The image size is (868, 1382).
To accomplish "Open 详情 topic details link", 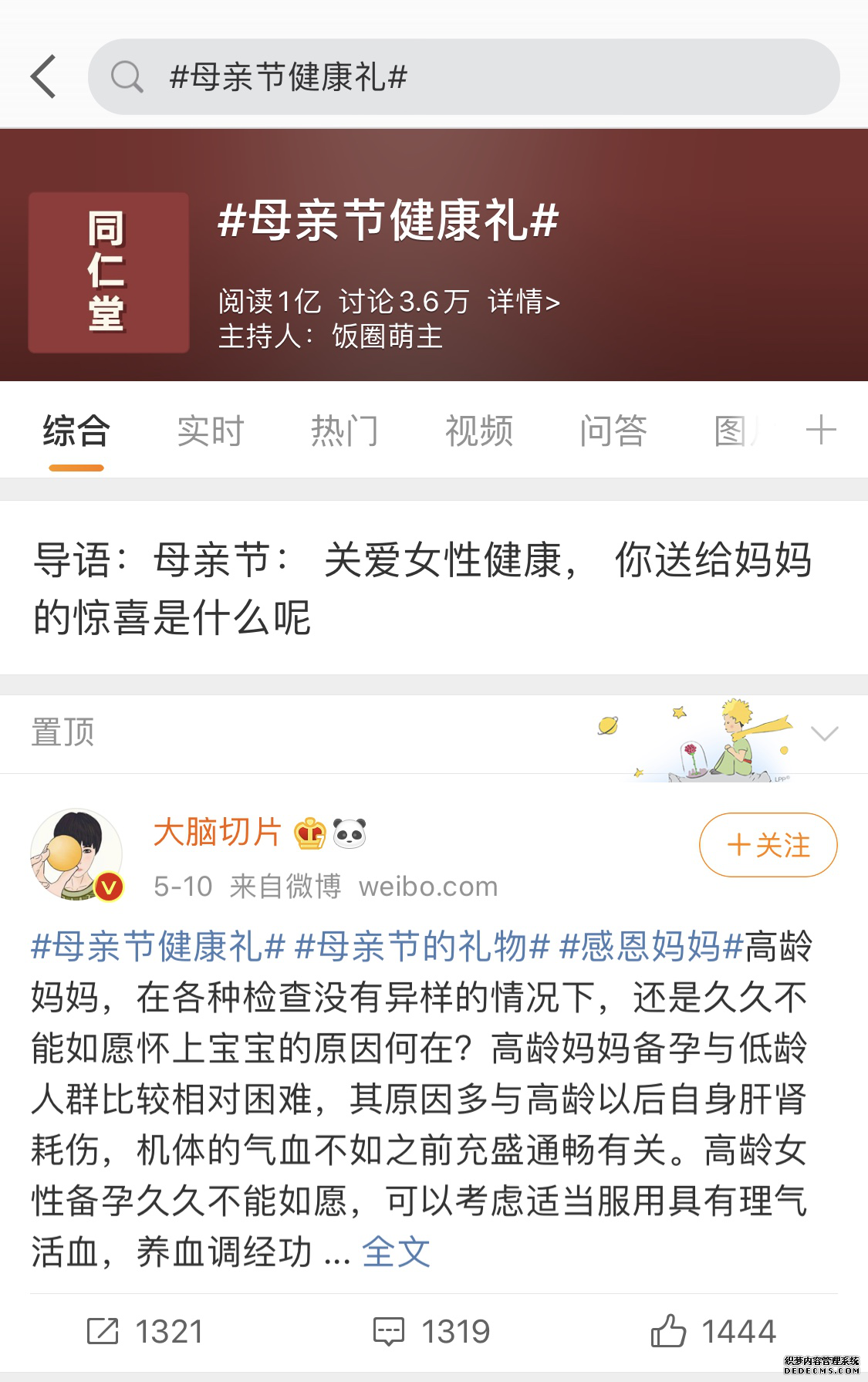I will (x=523, y=301).
